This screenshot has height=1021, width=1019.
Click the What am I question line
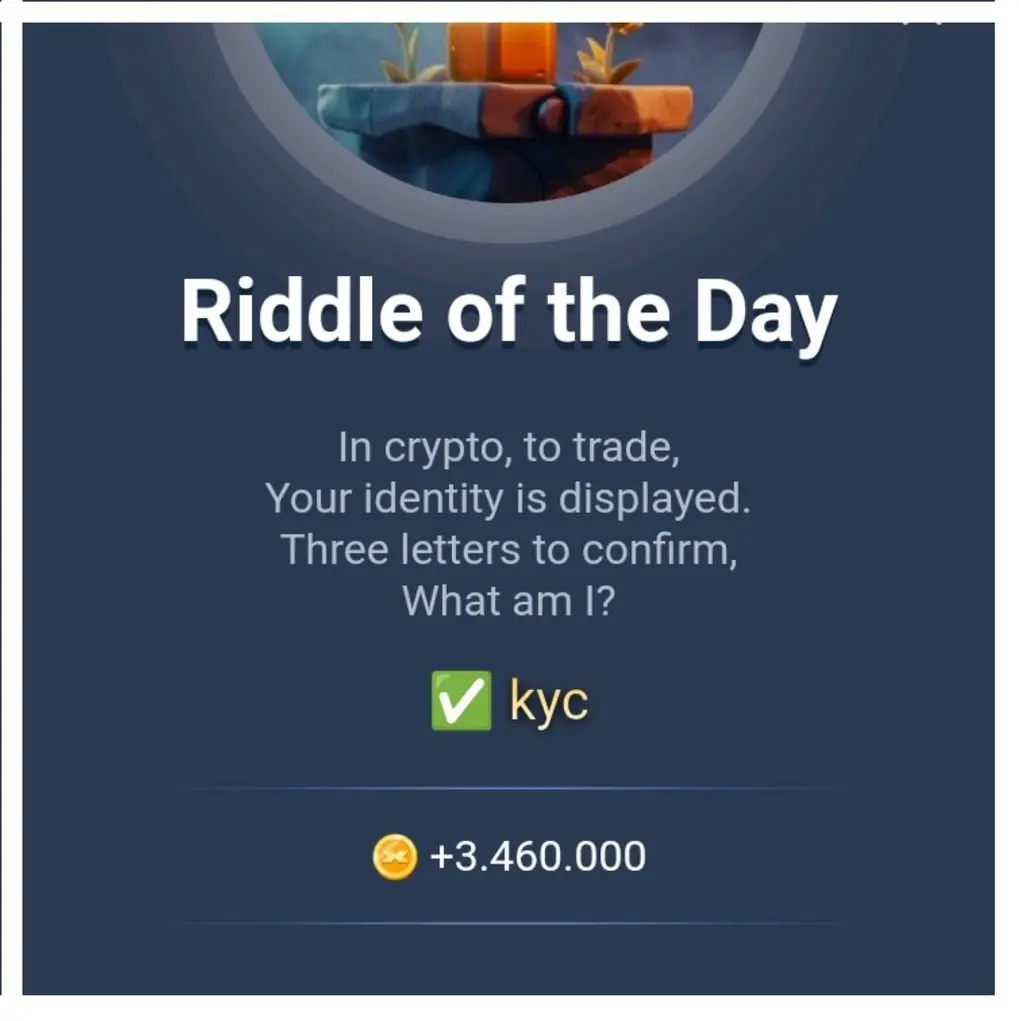[x=508, y=600]
